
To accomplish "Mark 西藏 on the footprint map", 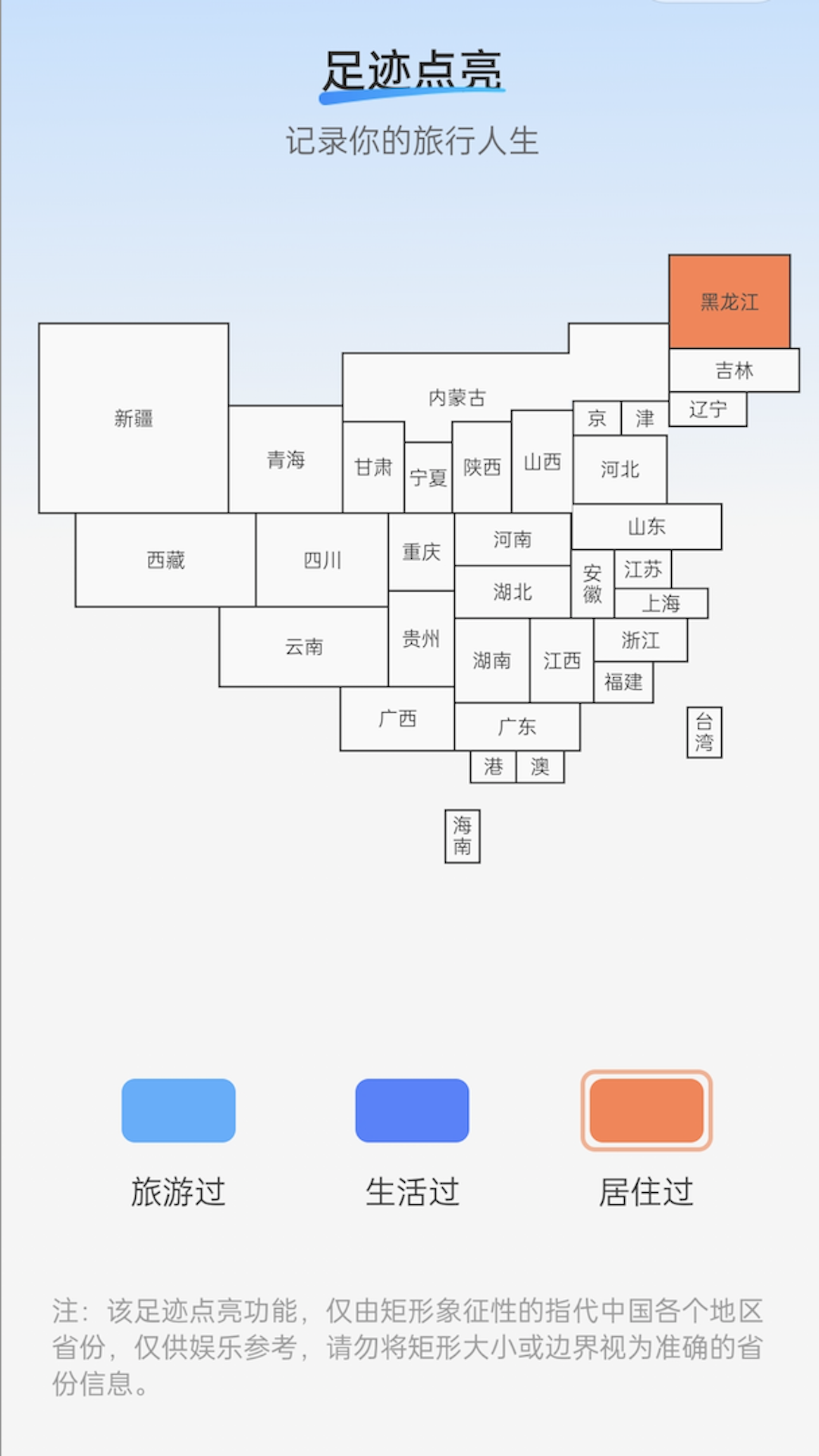I will tap(163, 559).
